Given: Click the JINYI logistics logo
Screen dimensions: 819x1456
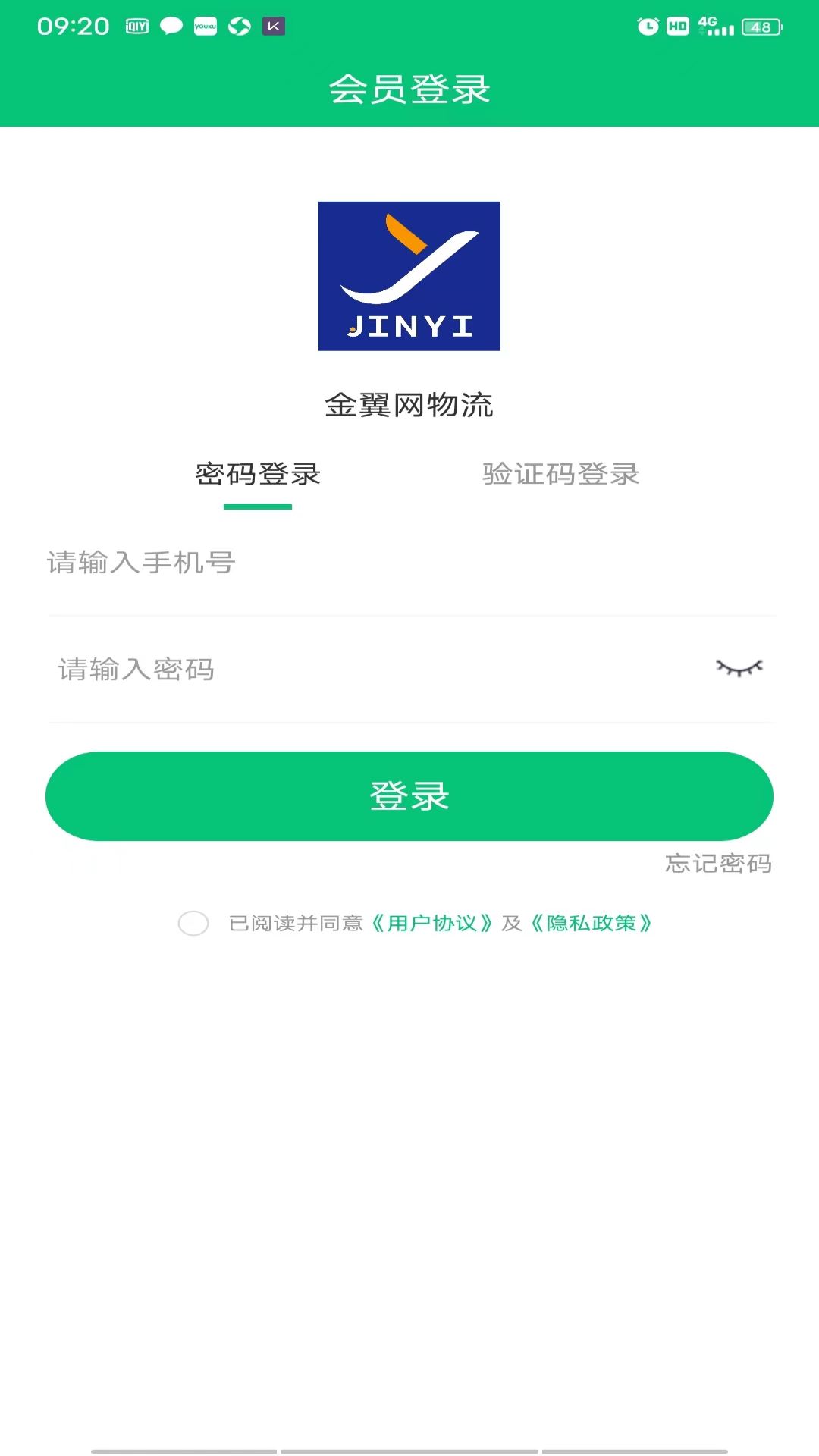Looking at the screenshot, I should [409, 276].
